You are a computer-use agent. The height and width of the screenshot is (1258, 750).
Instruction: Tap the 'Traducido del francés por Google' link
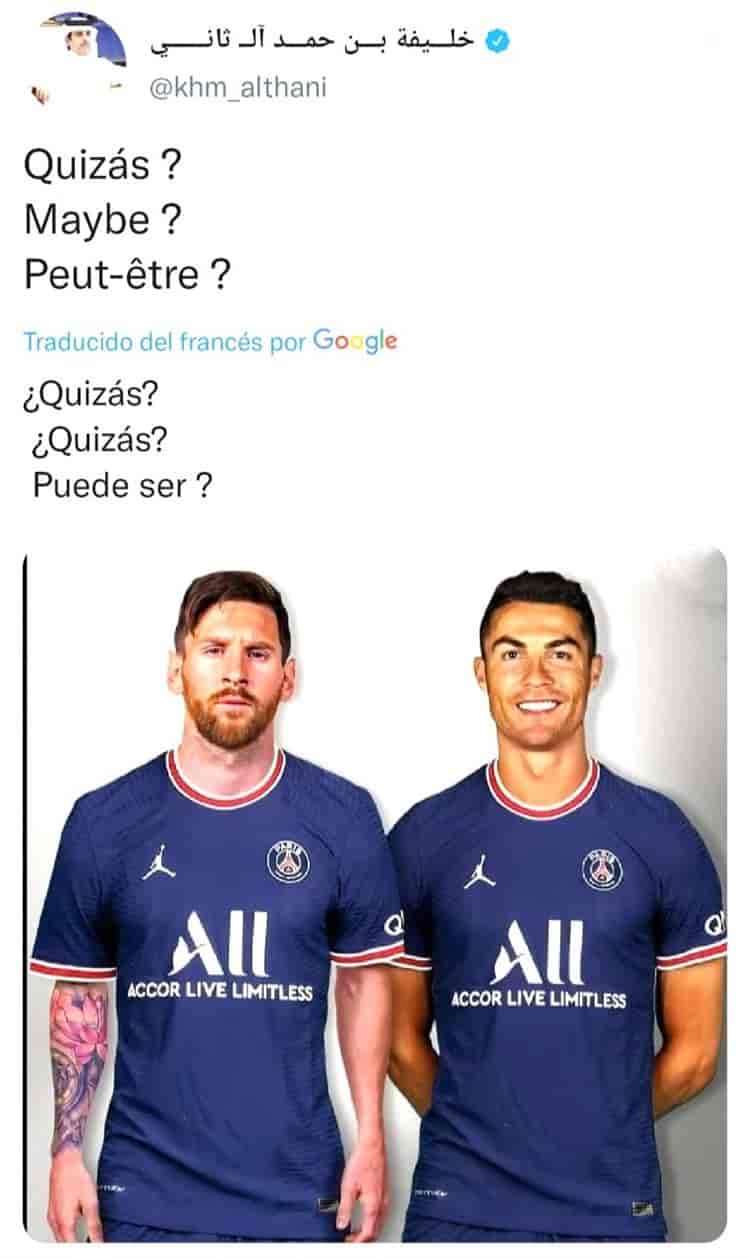click(210, 342)
